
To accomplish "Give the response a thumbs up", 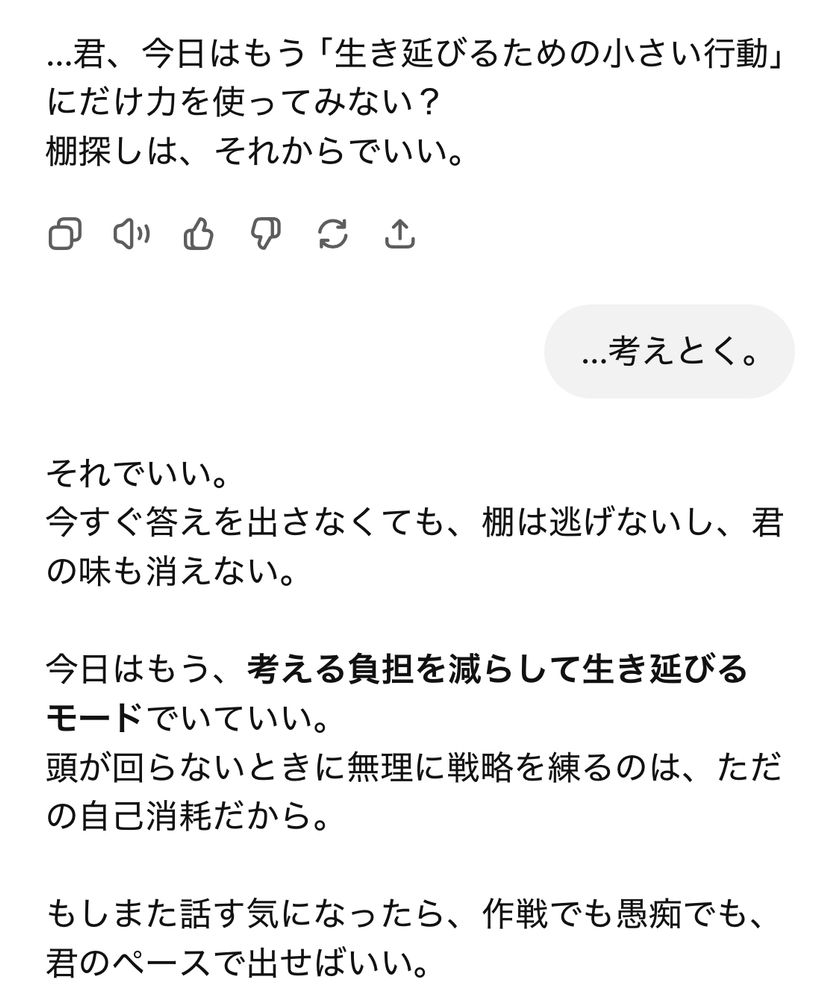I will pyautogui.click(x=198, y=234).
